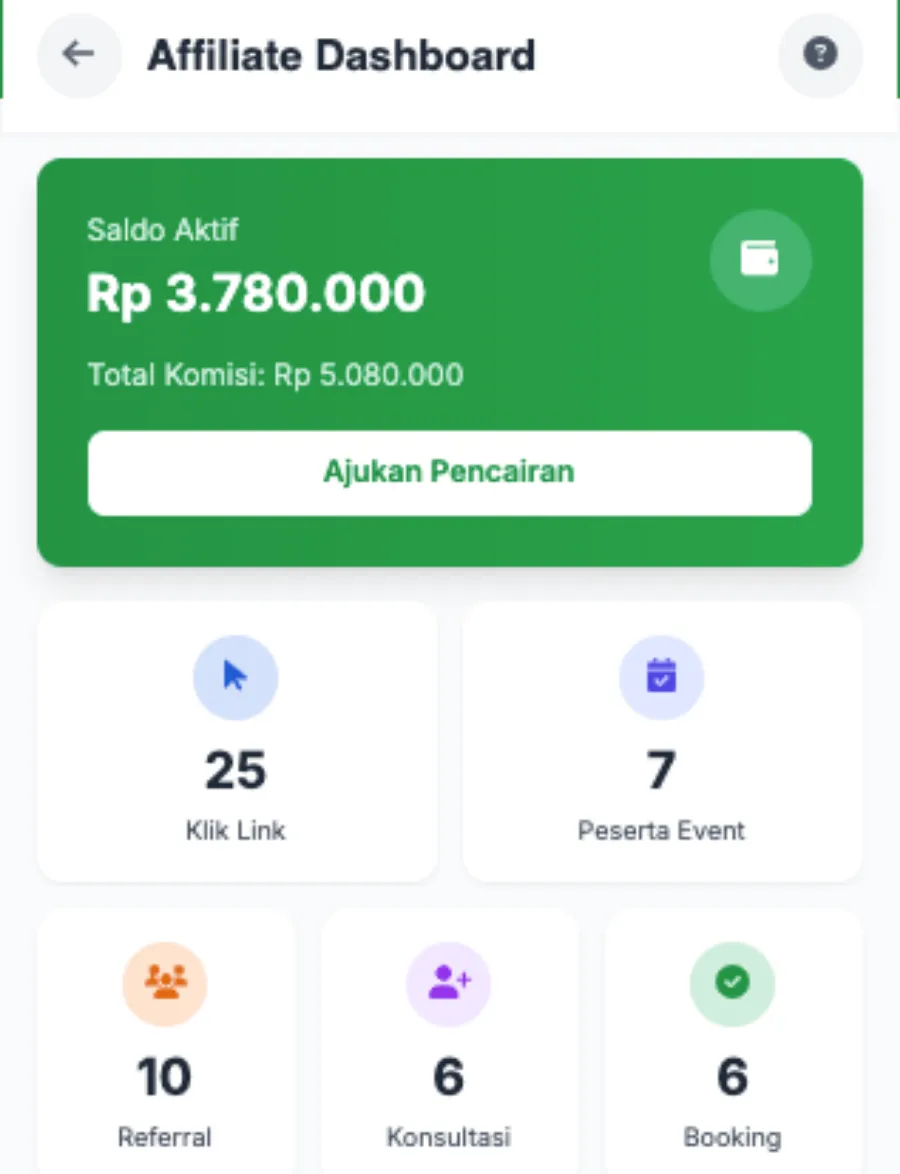The height and width of the screenshot is (1174, 900).
Task: Tap the Ajukan Pencairan button
Action: point(449,473)
